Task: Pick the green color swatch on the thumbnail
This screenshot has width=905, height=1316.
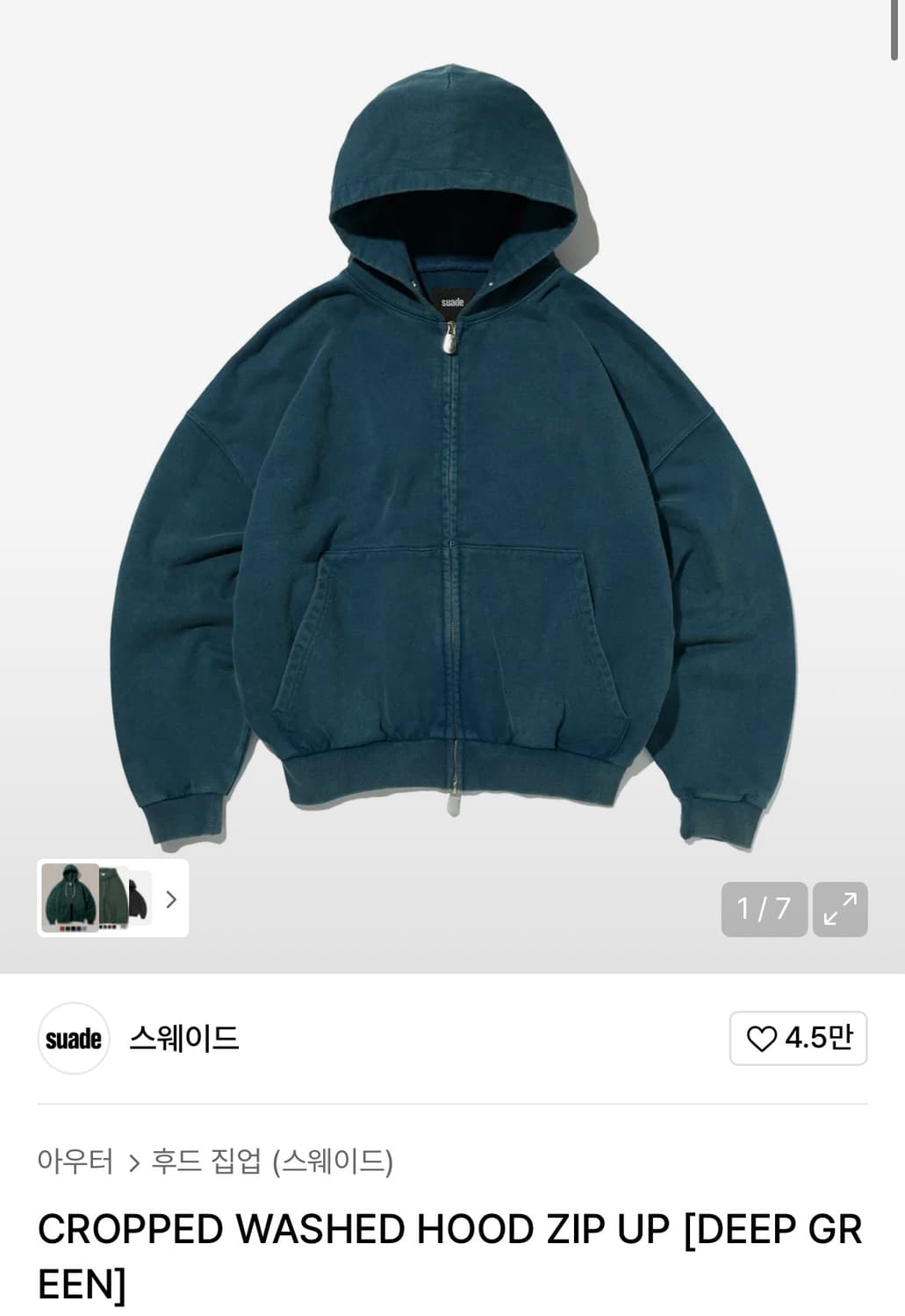Action: 69,928
